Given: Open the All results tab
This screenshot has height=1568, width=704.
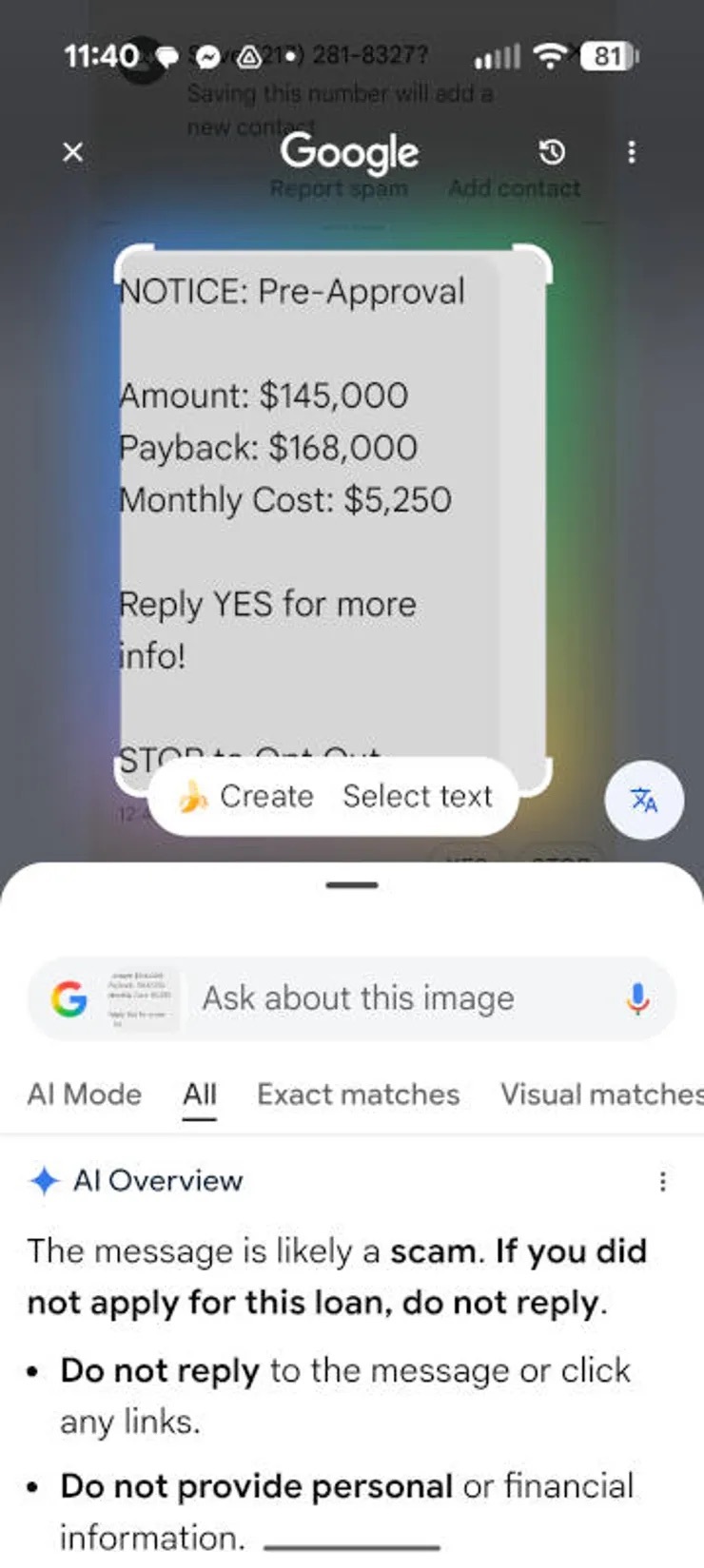Looking at the screenshot, I should pos(199,1094).
